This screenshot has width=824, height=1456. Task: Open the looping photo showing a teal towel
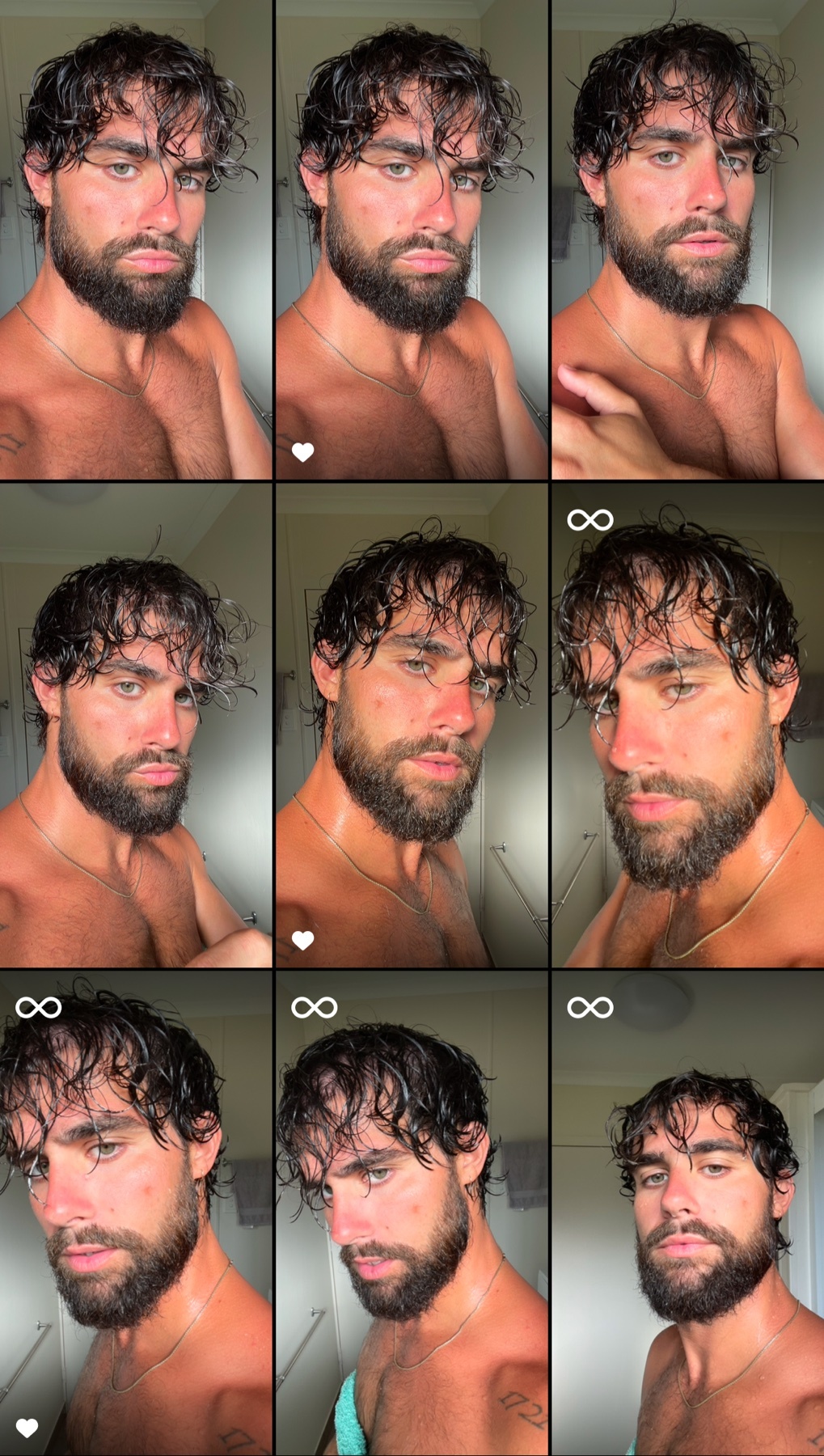click(x=412, y=1213)
